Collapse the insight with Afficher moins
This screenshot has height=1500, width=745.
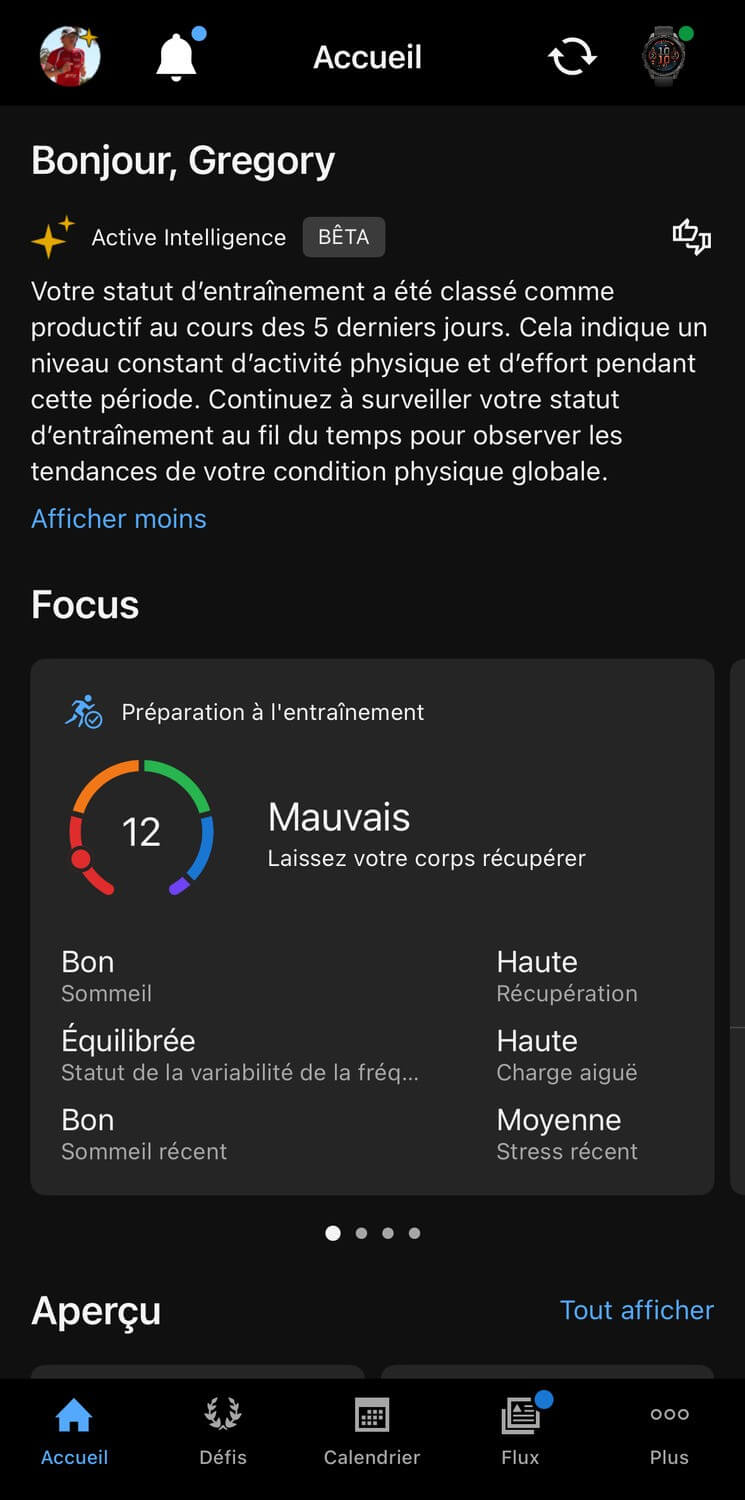(x=119, y=518)
